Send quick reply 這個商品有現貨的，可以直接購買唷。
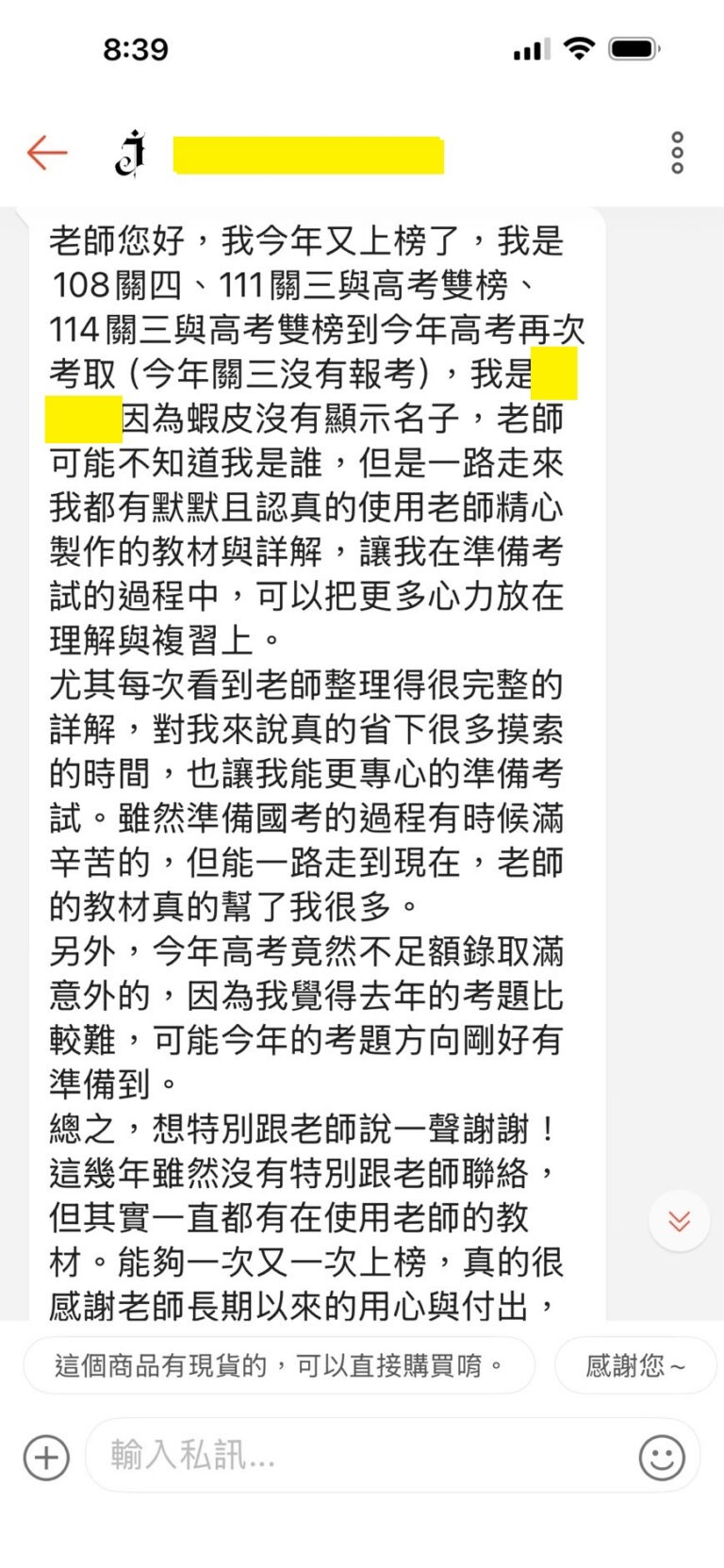The height and width of the screenshot is (1568, 724). (279, 1365)
